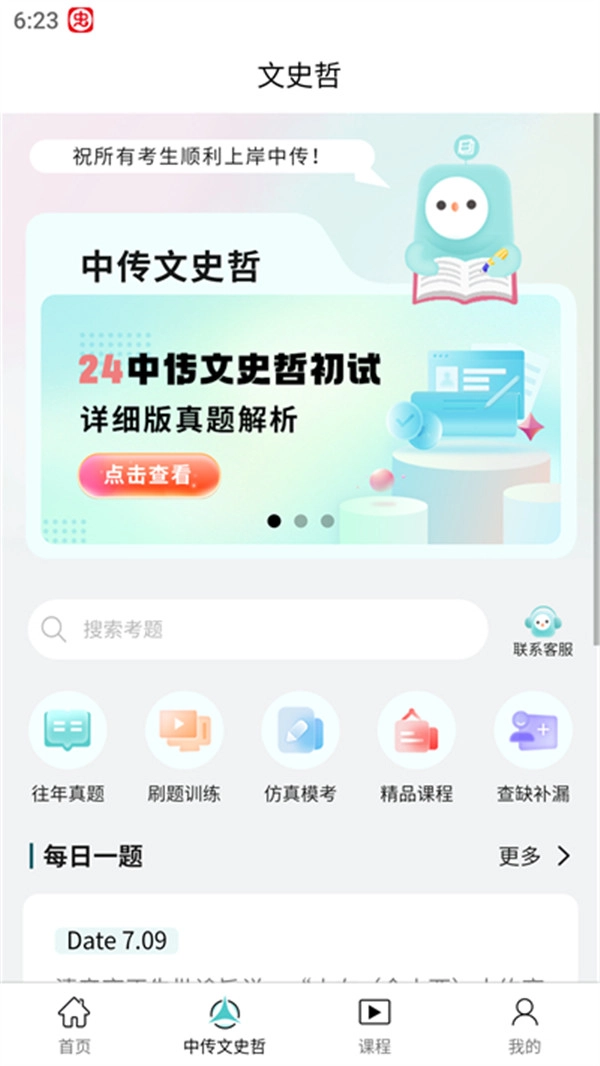Screen dimensions: 600x1066
Task: Open 仿真模考 mock exam
Action: pyautogui.click(x=300, y=747)
